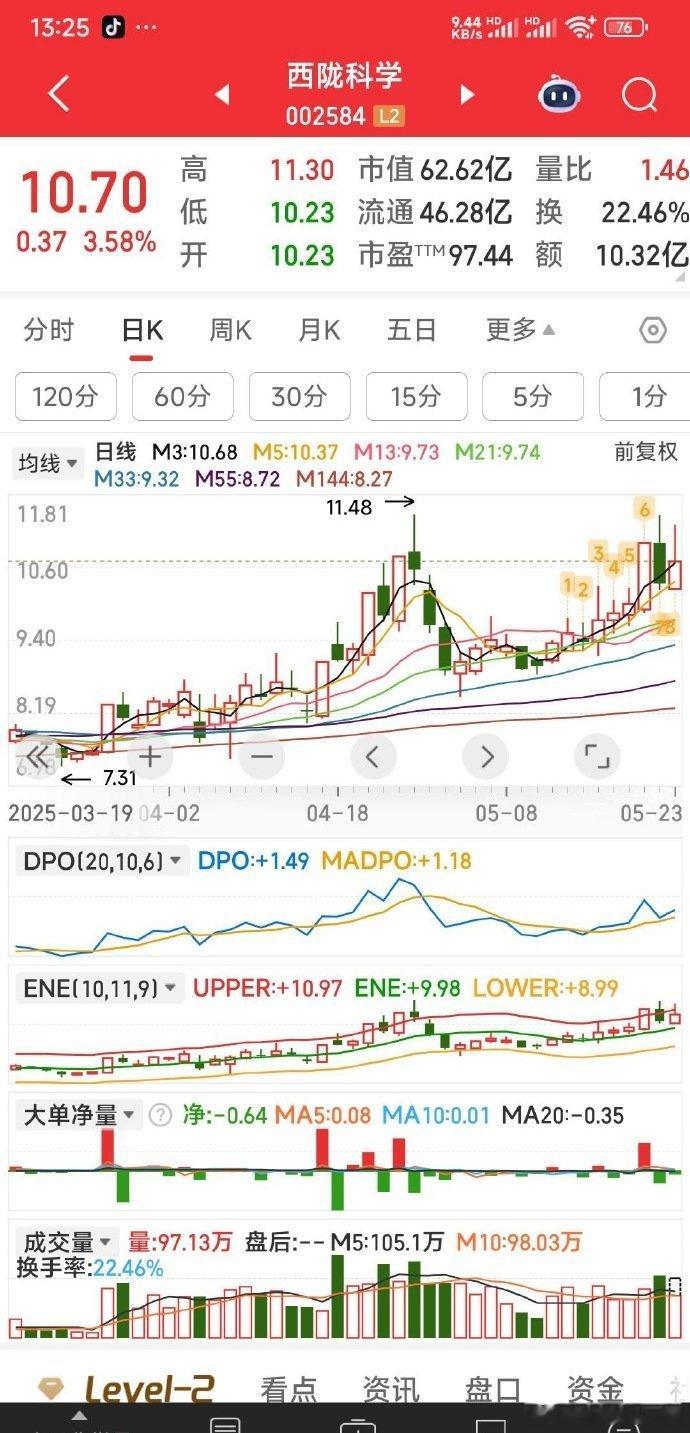Zoom out the K-line chart
The height and width of the screenshot is (1433, 690).
pyautogui.click(x=262, y=757)
